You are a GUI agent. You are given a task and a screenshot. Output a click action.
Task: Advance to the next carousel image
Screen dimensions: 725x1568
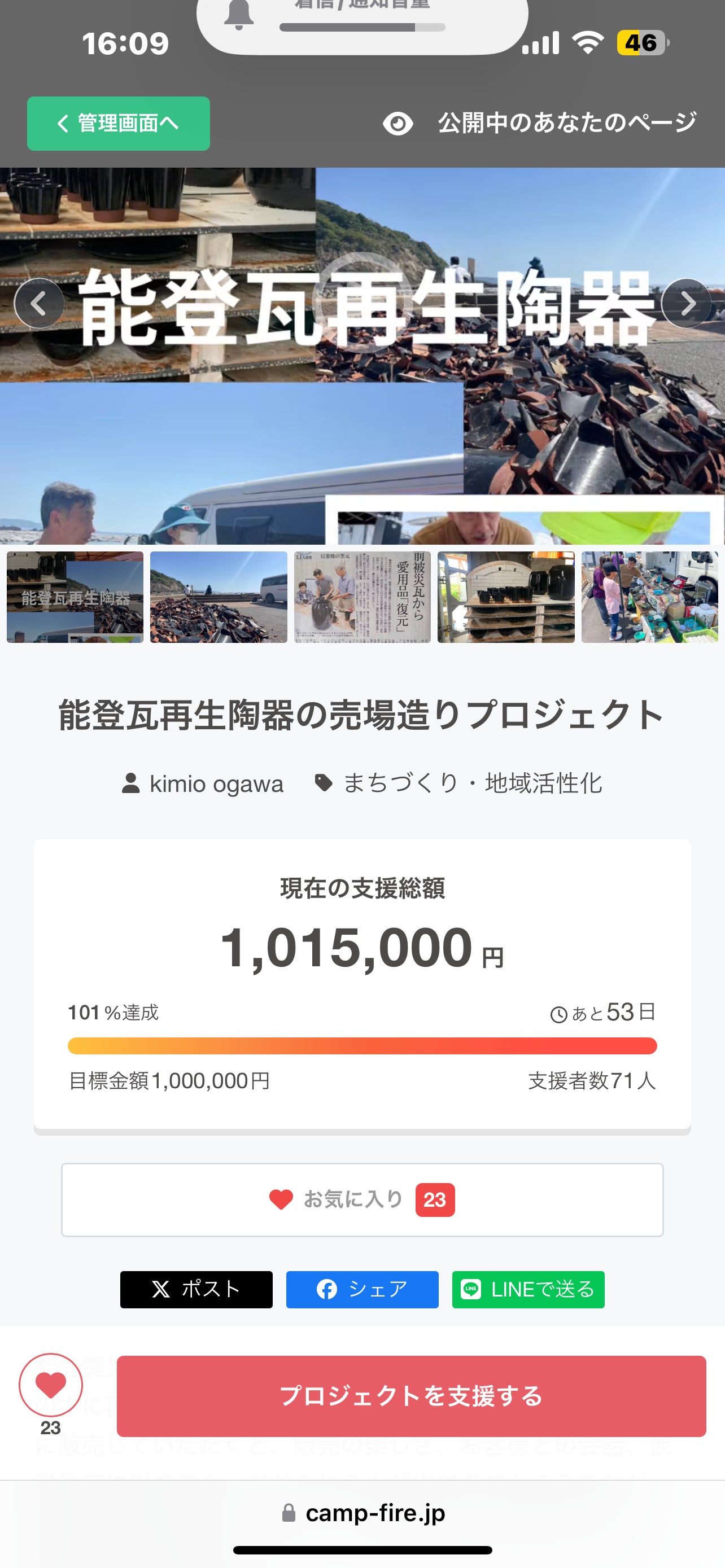(686, 303)
